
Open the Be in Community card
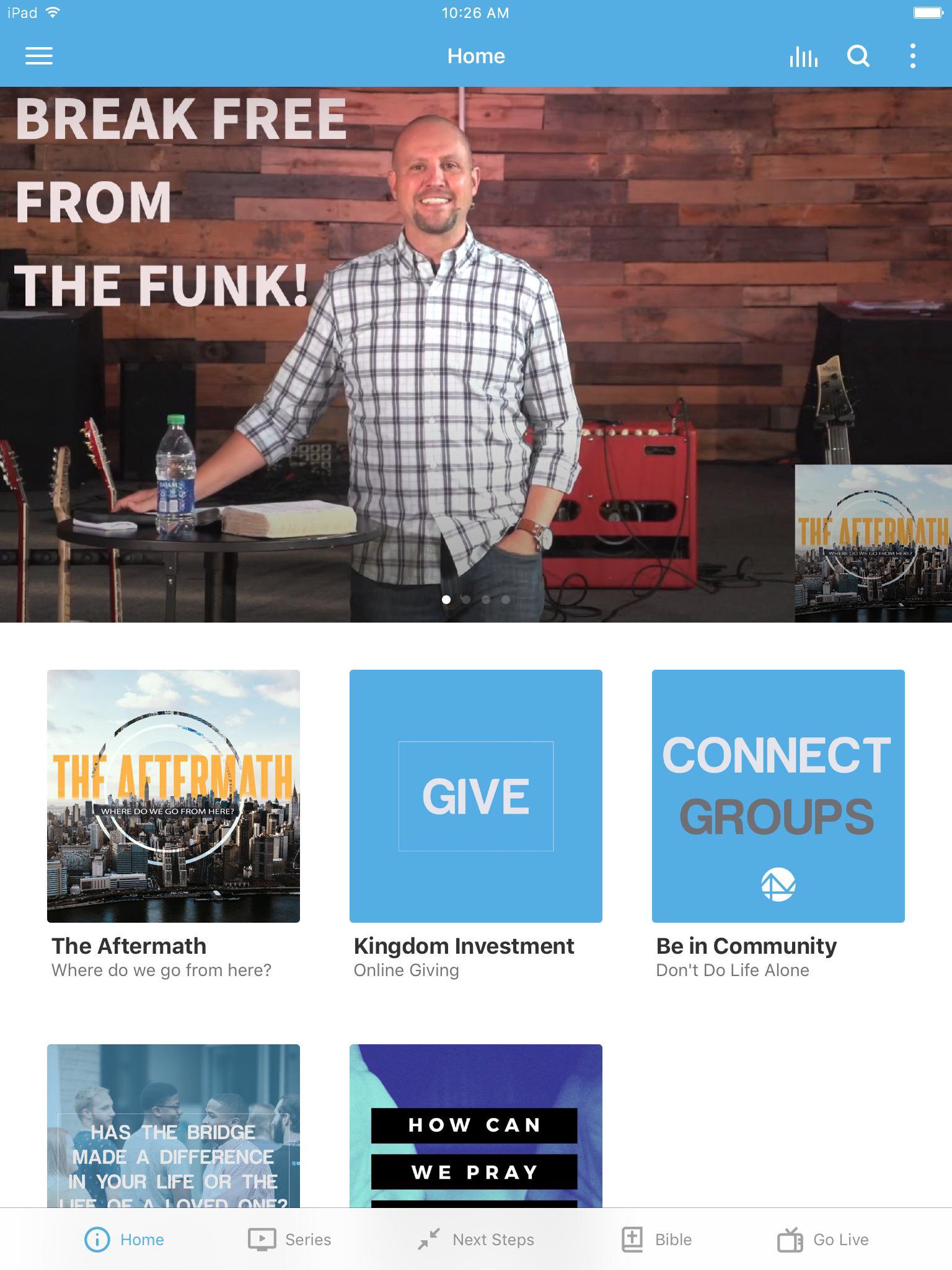[x=778, y=796]
